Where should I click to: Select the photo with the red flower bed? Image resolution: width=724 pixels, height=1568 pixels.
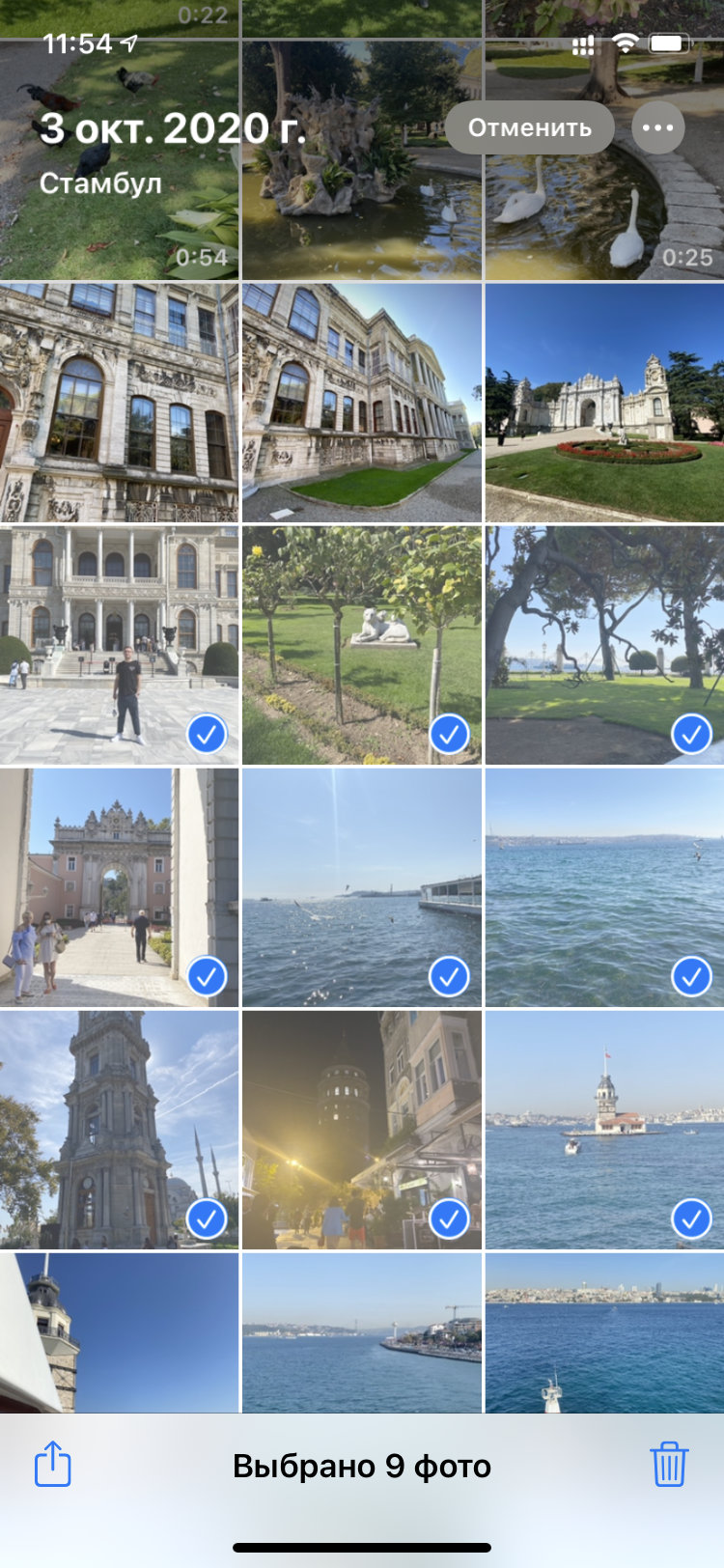coord(604,403)
